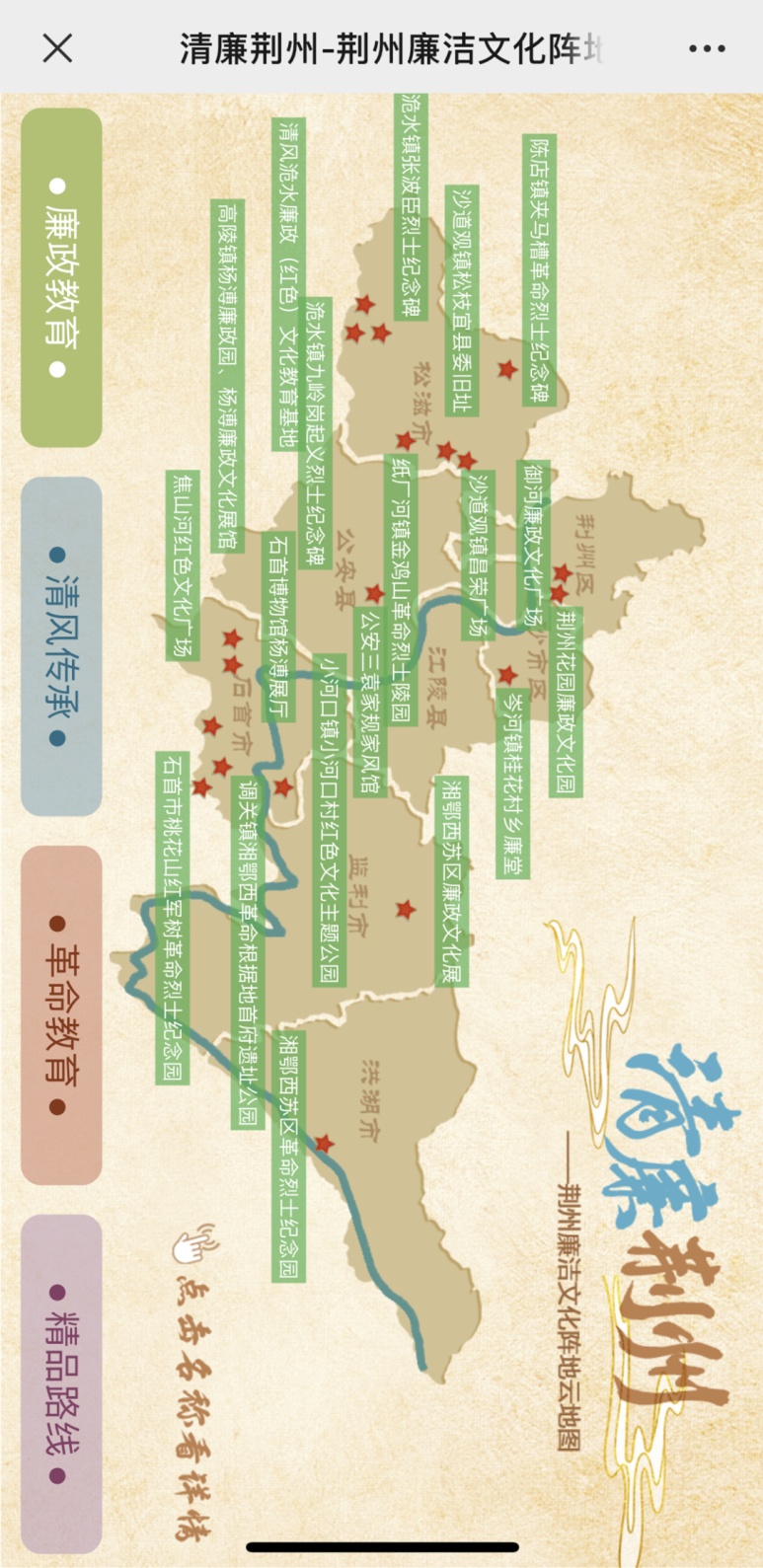Show details for 湘鄂西苏区廉政文化展
This screenshot has width=763, height=1568.
tap(451, 880)
